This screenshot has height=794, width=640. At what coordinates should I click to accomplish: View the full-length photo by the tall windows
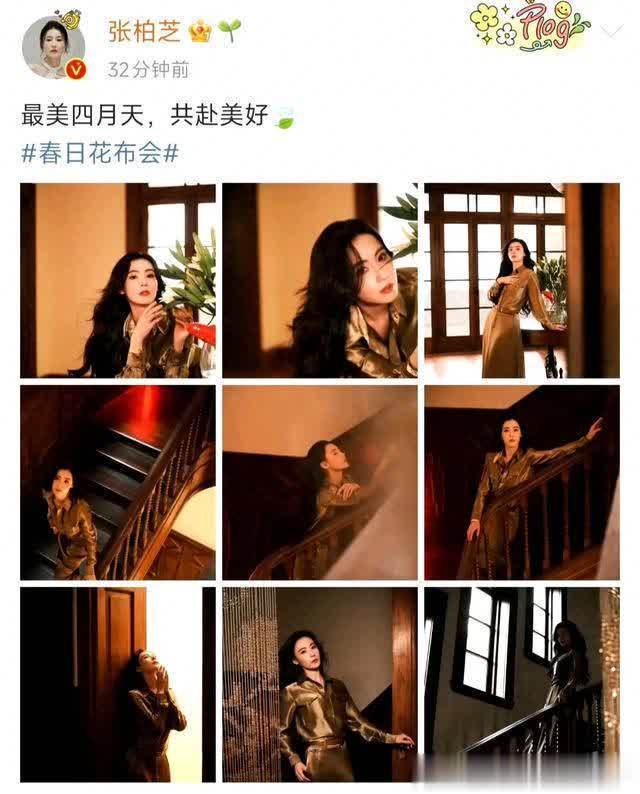(521, 280)
